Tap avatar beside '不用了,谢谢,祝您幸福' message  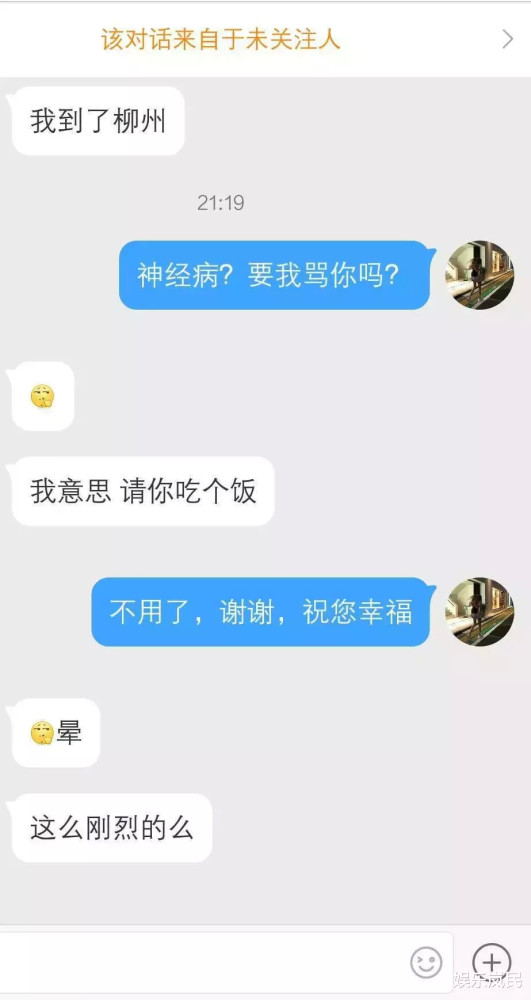[479, 612]
